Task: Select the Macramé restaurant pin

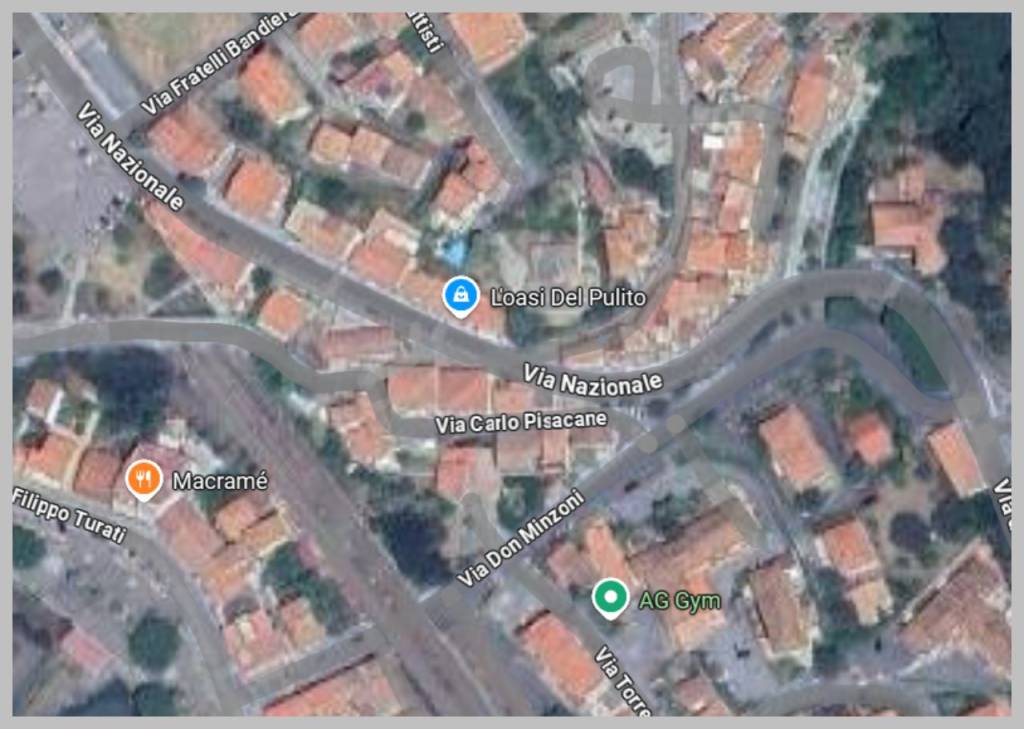Action: point(145,480)
